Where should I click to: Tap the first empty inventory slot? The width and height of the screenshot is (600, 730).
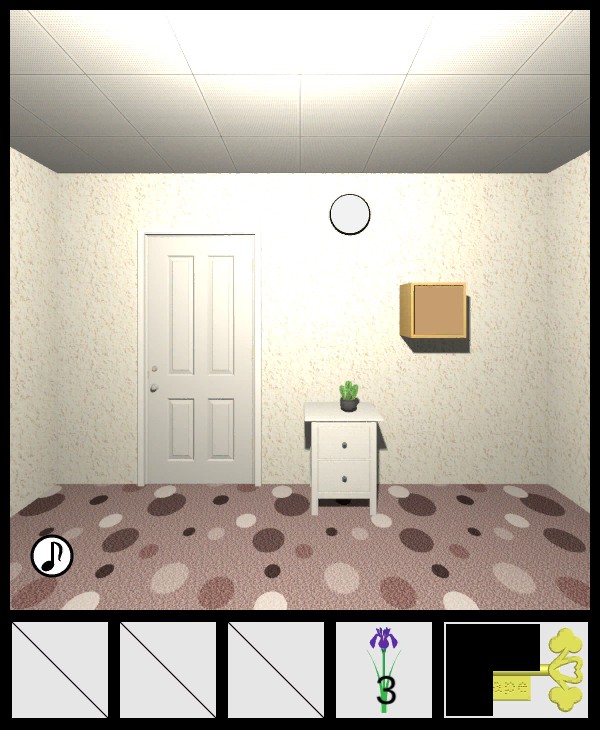click(60, 670)
